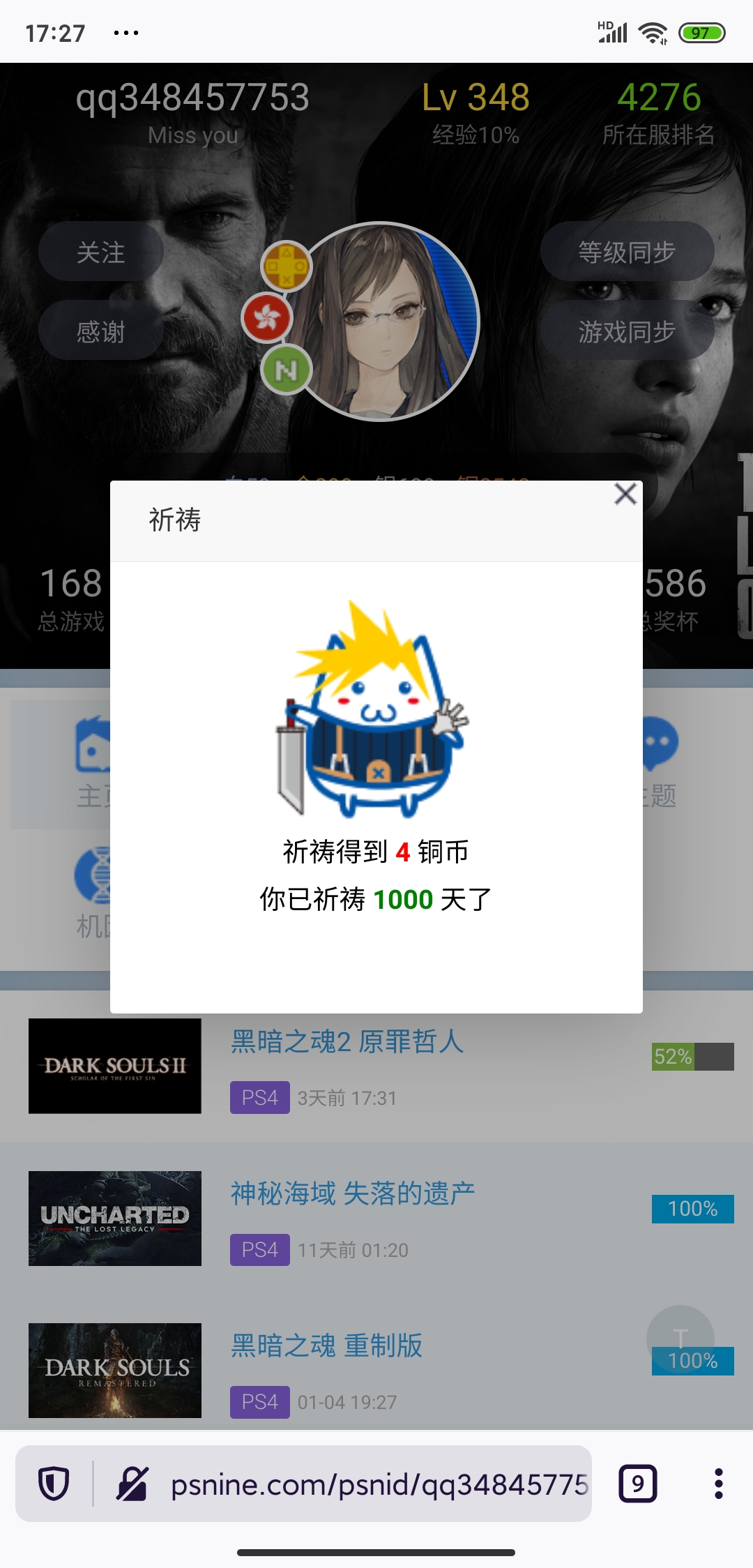Open the tracking protection shield icon
The width and height of the screenshot is (753, 1568).
pyautogui.click(x=54, y=1484)
